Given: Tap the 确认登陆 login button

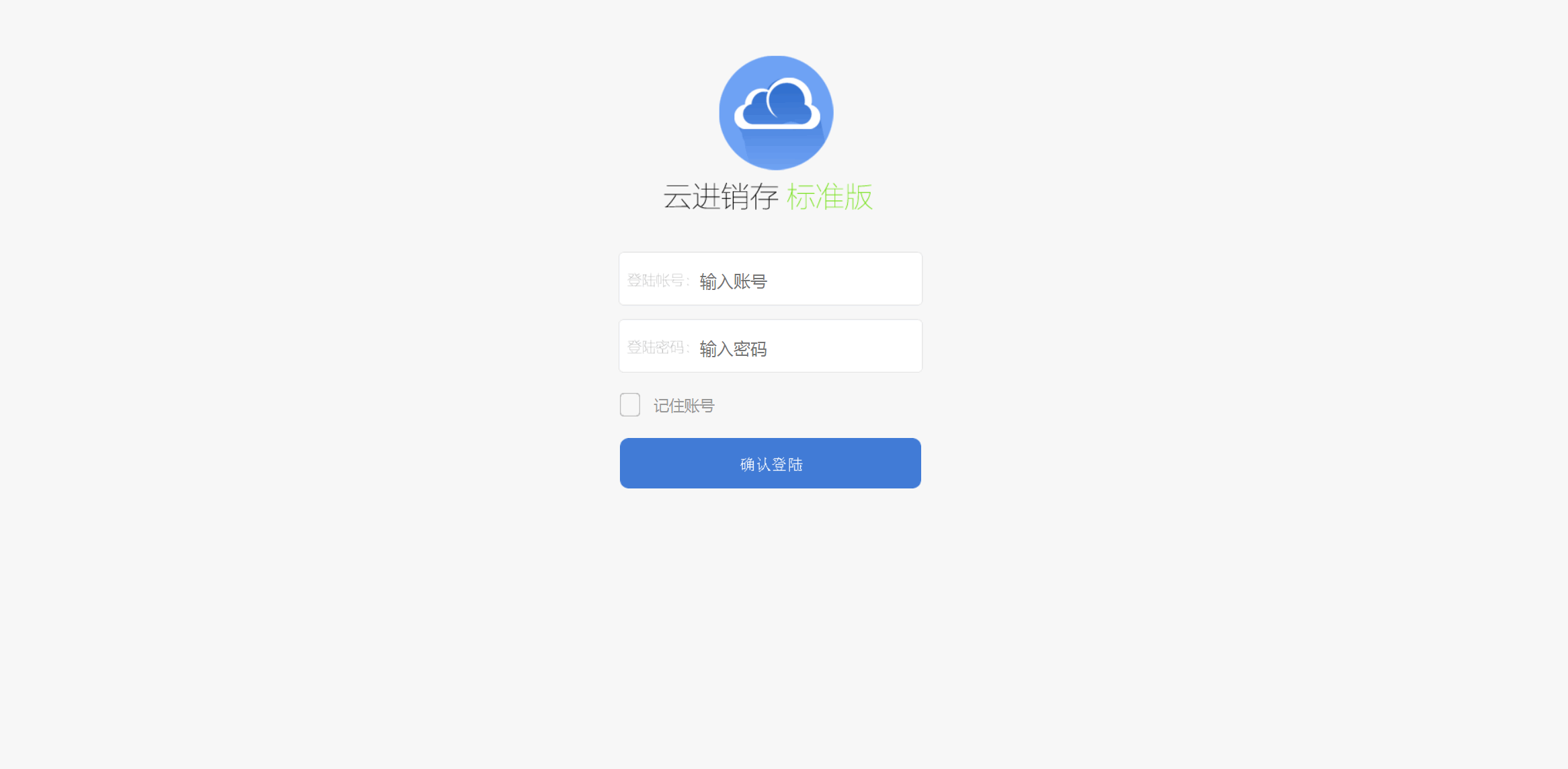Looking at the screenshot, I should (x=771, y=464).
